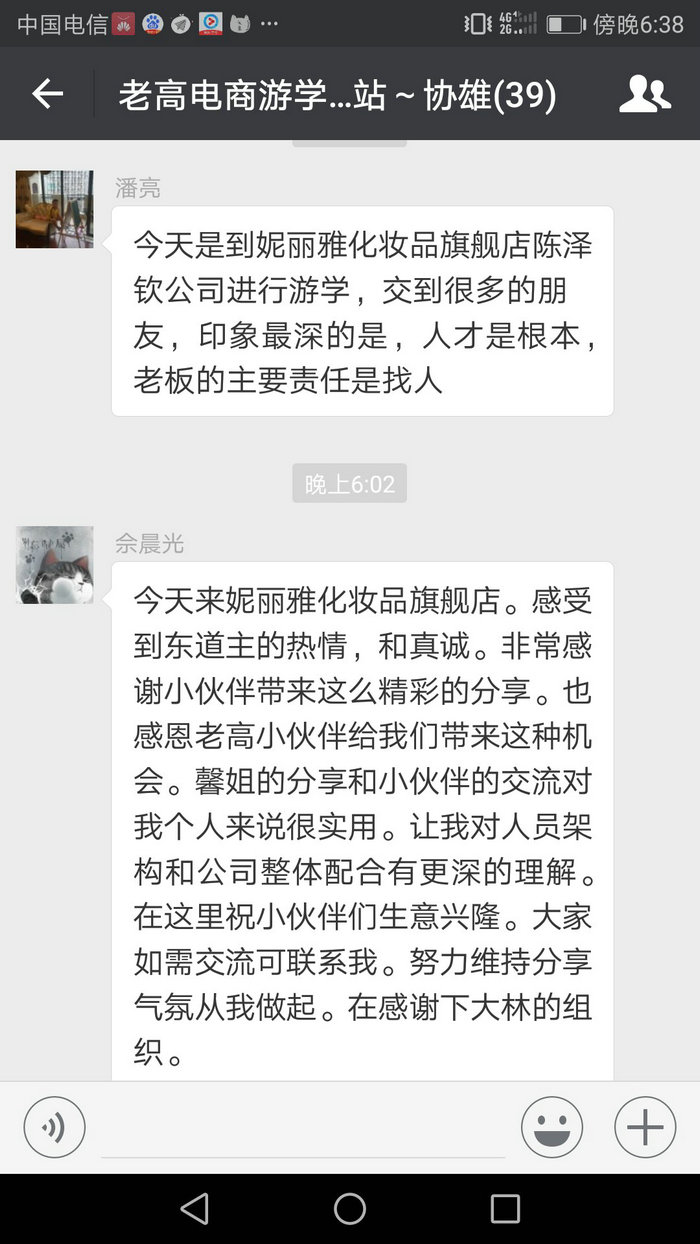700x1244 pixels.
Task: Go back from the group chat
Action: (47, 94)
